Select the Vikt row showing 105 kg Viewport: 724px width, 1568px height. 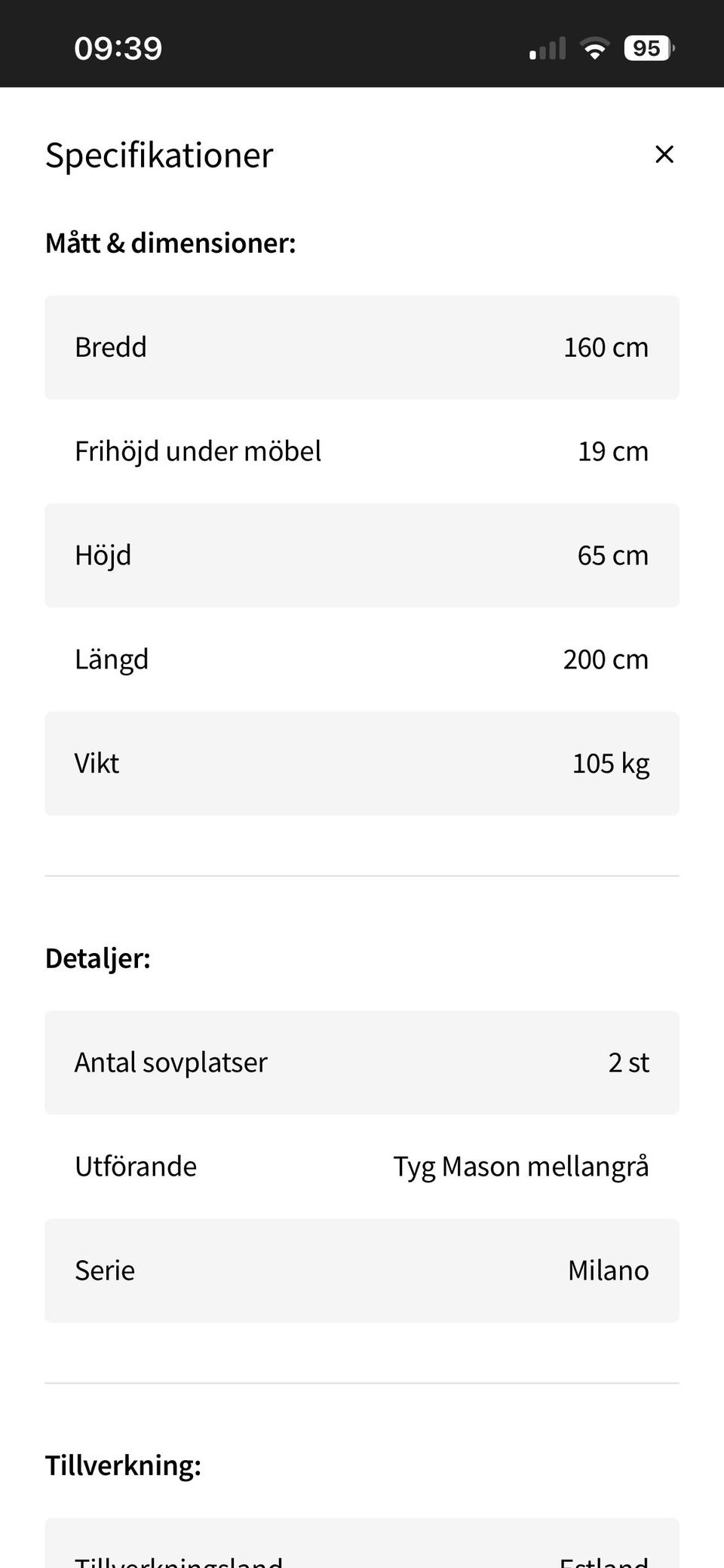click(x=362, y=763)
